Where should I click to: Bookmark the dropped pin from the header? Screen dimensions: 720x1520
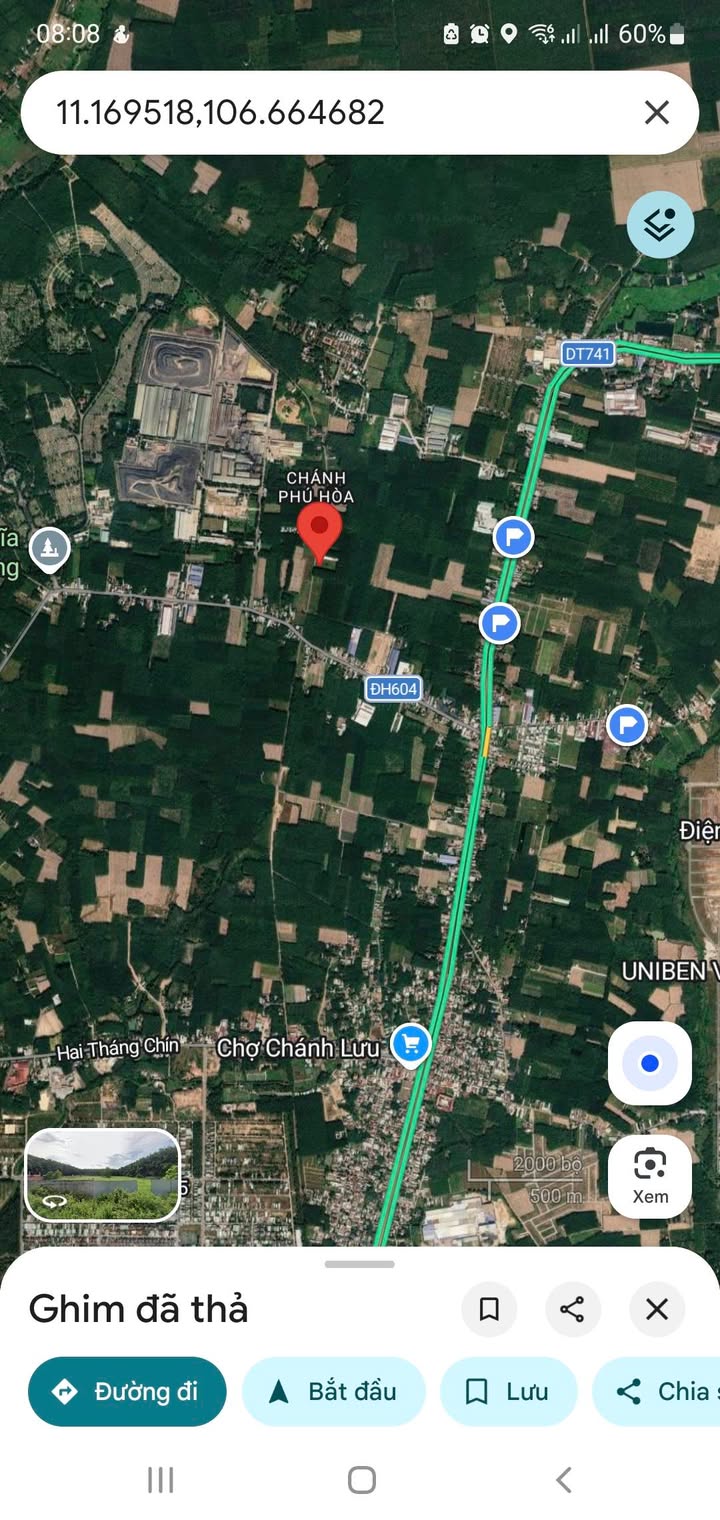point(489,1309)
